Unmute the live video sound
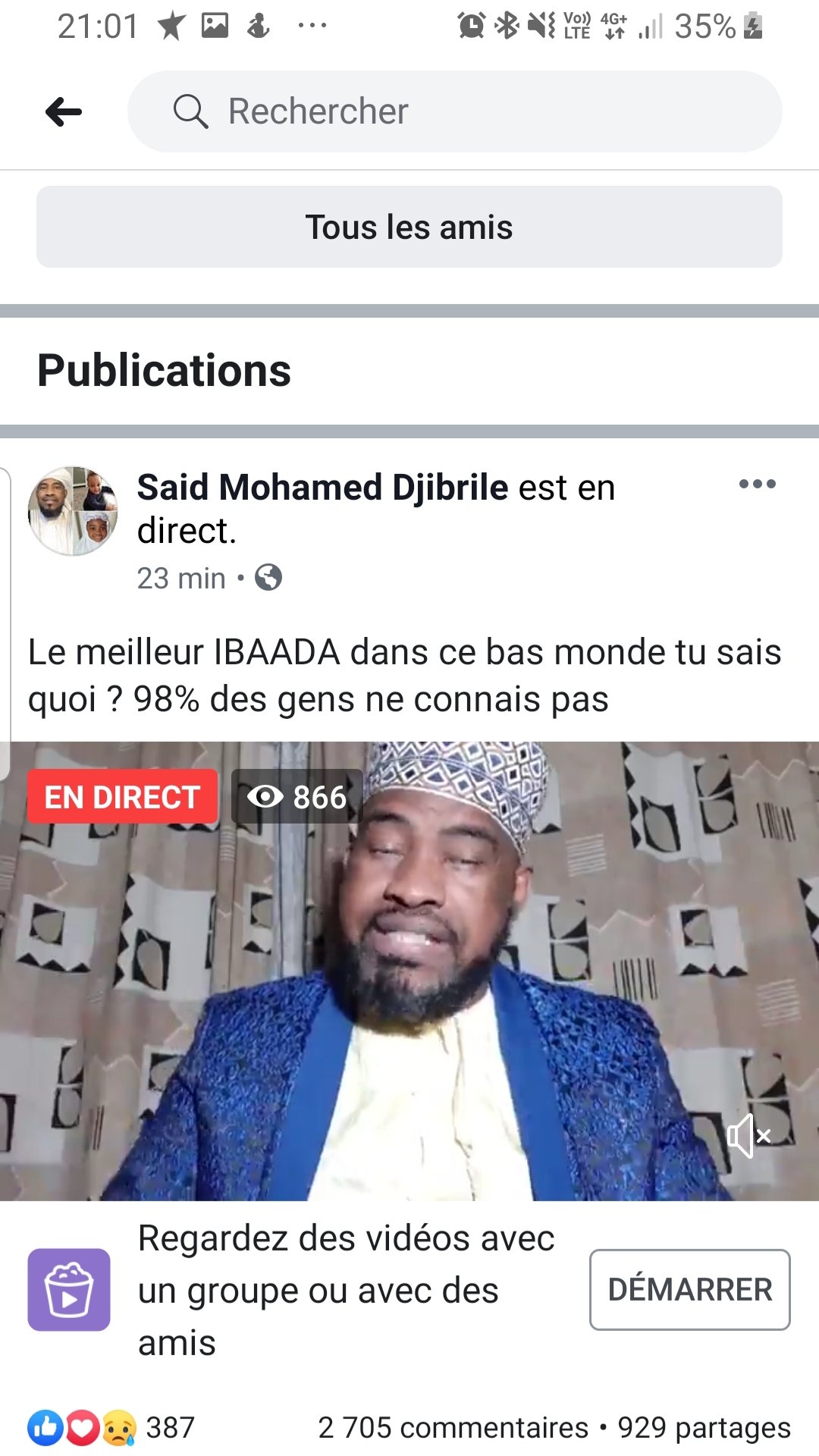The width and height of the screenshot is (819, 1456). pyautogui.click(x=748, y=1135)
